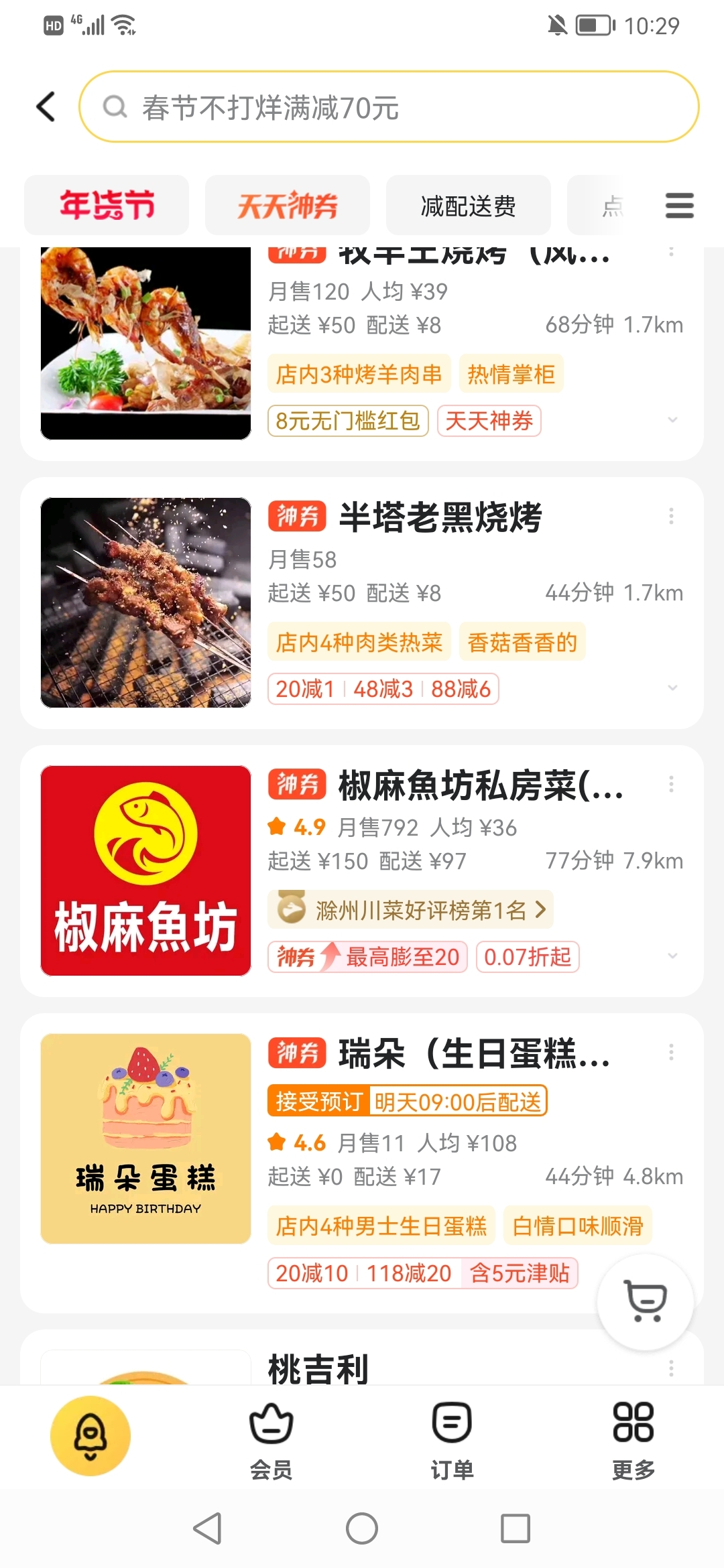Go back using the top-left arrow

point(46,107)
